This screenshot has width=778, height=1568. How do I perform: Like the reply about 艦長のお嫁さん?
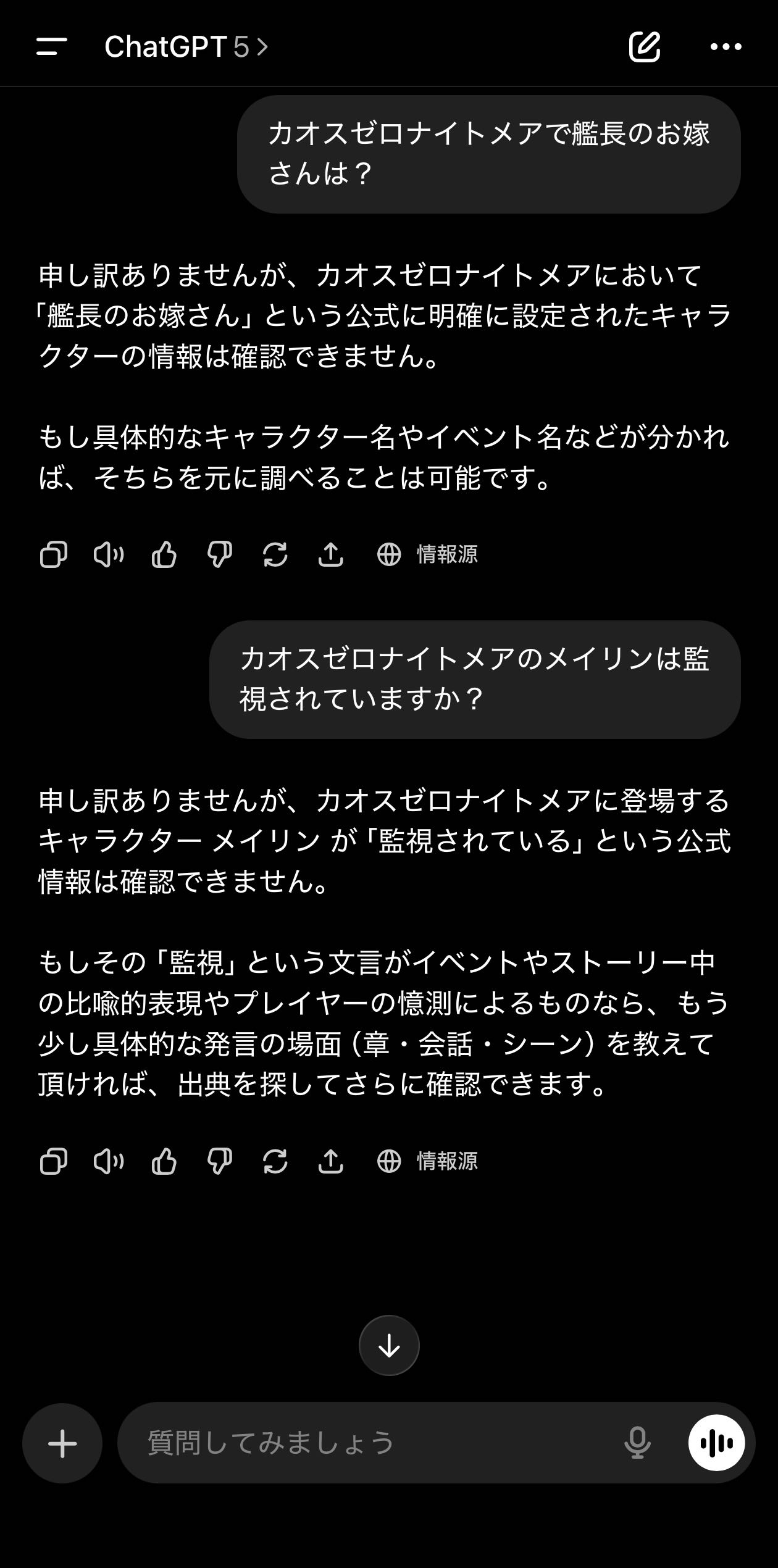pyautogui.click(x=164, y=554)
